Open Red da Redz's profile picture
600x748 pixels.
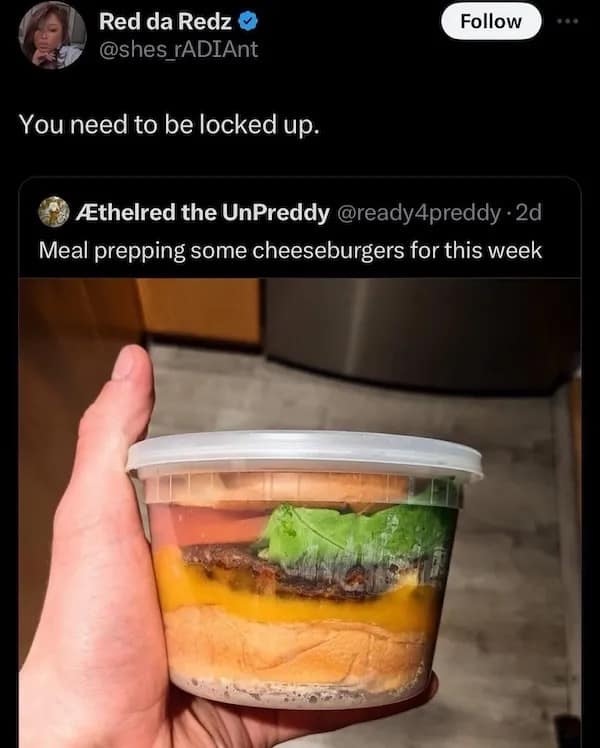coord(52,35)
